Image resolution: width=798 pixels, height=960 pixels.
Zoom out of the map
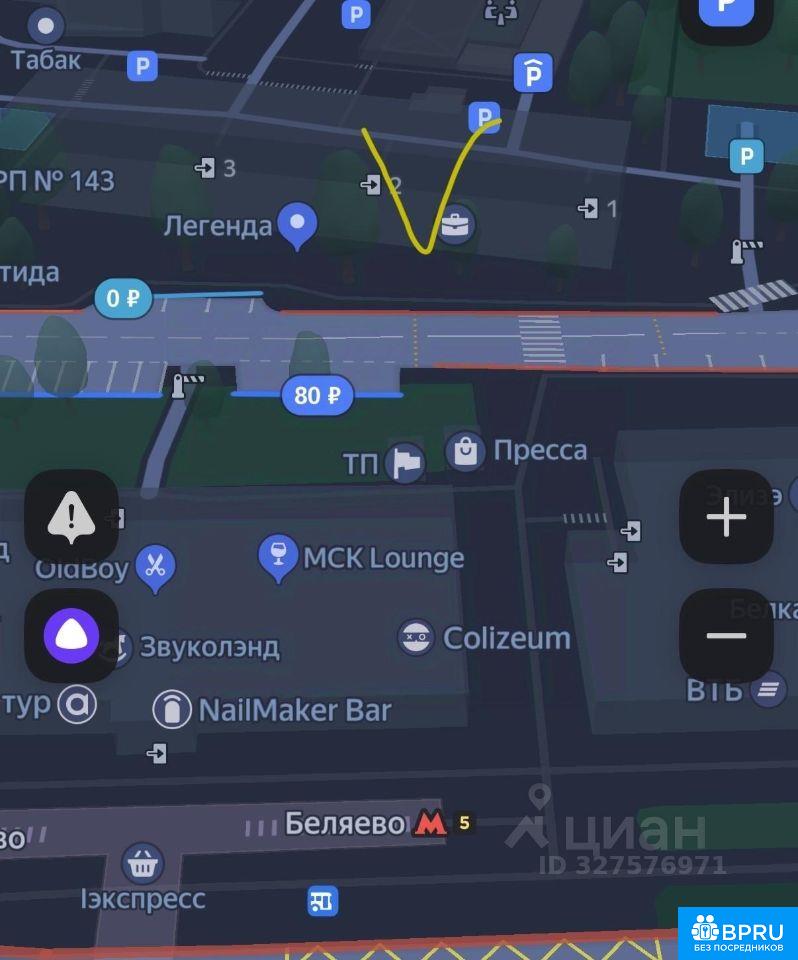tap(726, 636)
